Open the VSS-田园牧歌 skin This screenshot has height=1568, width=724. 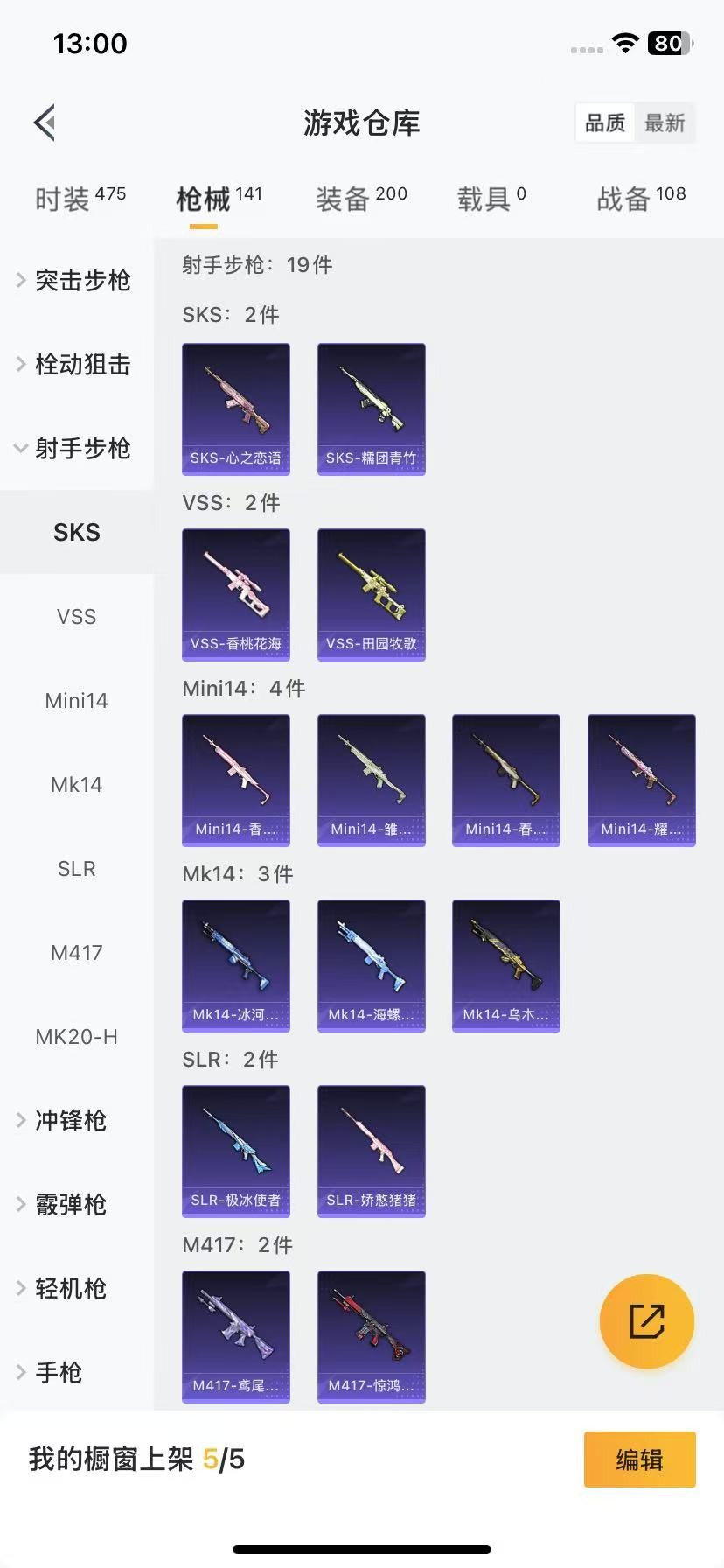(371, 594)
